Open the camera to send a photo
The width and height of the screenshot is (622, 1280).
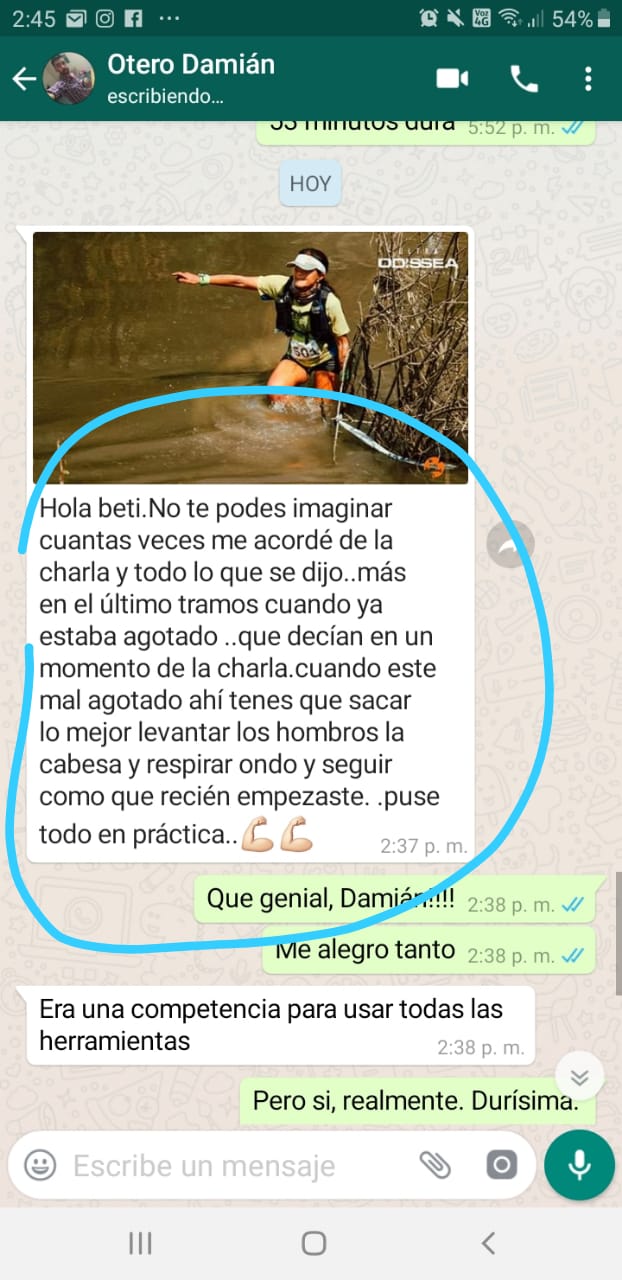pyautogui.click(x=501, y=1165)
